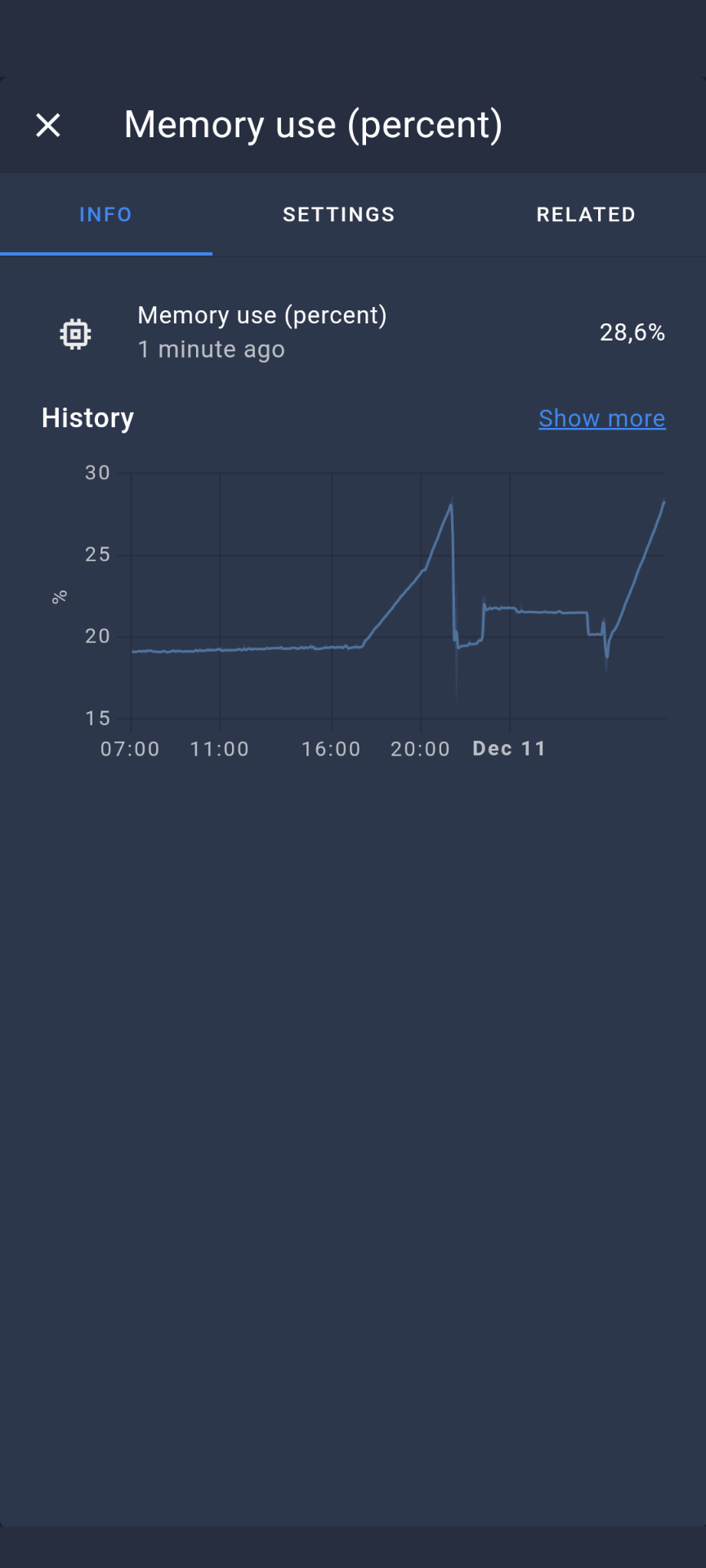Click the % axis label
Screen dimensions: 706x1568
[x=58, y=595]
